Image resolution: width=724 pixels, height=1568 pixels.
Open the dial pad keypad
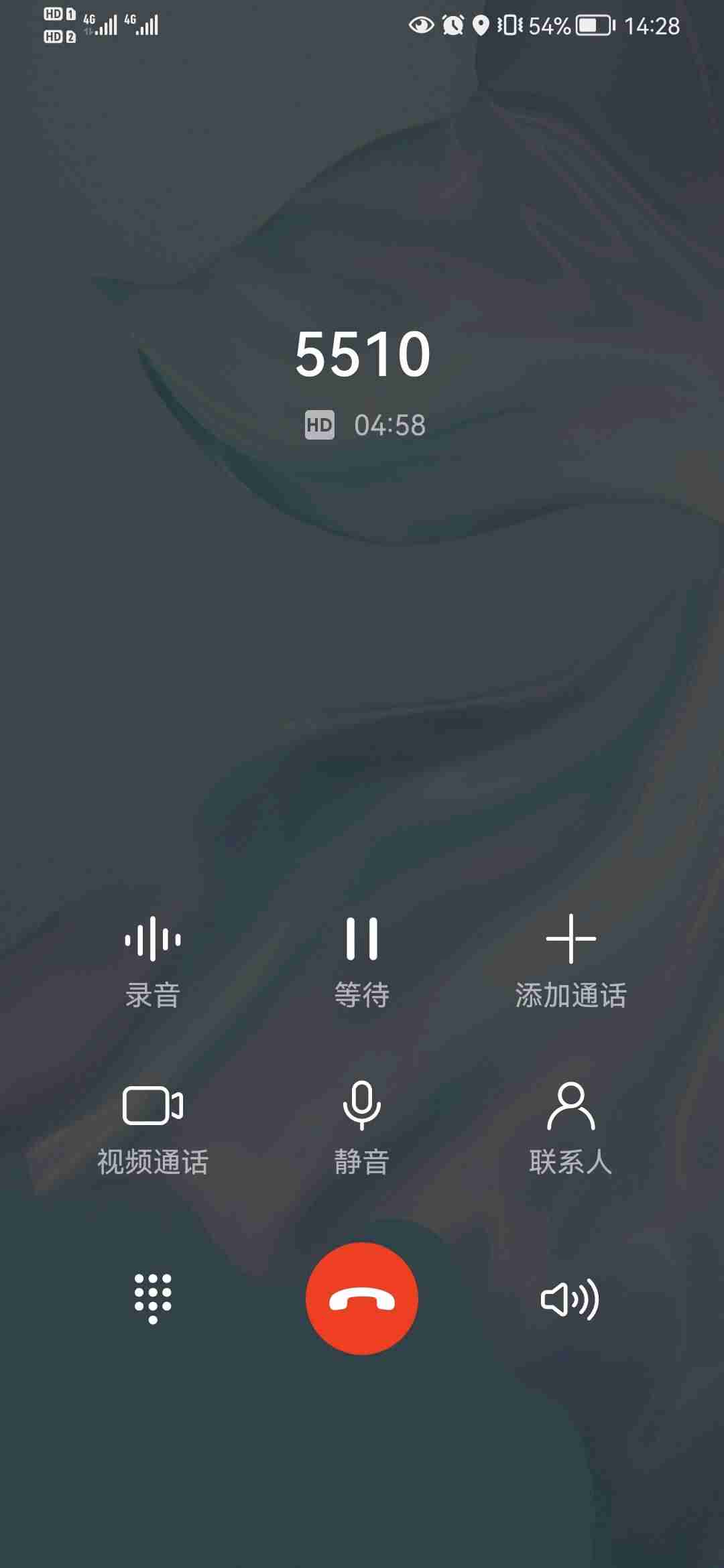pyautogui.click(x=153, y=1299)
